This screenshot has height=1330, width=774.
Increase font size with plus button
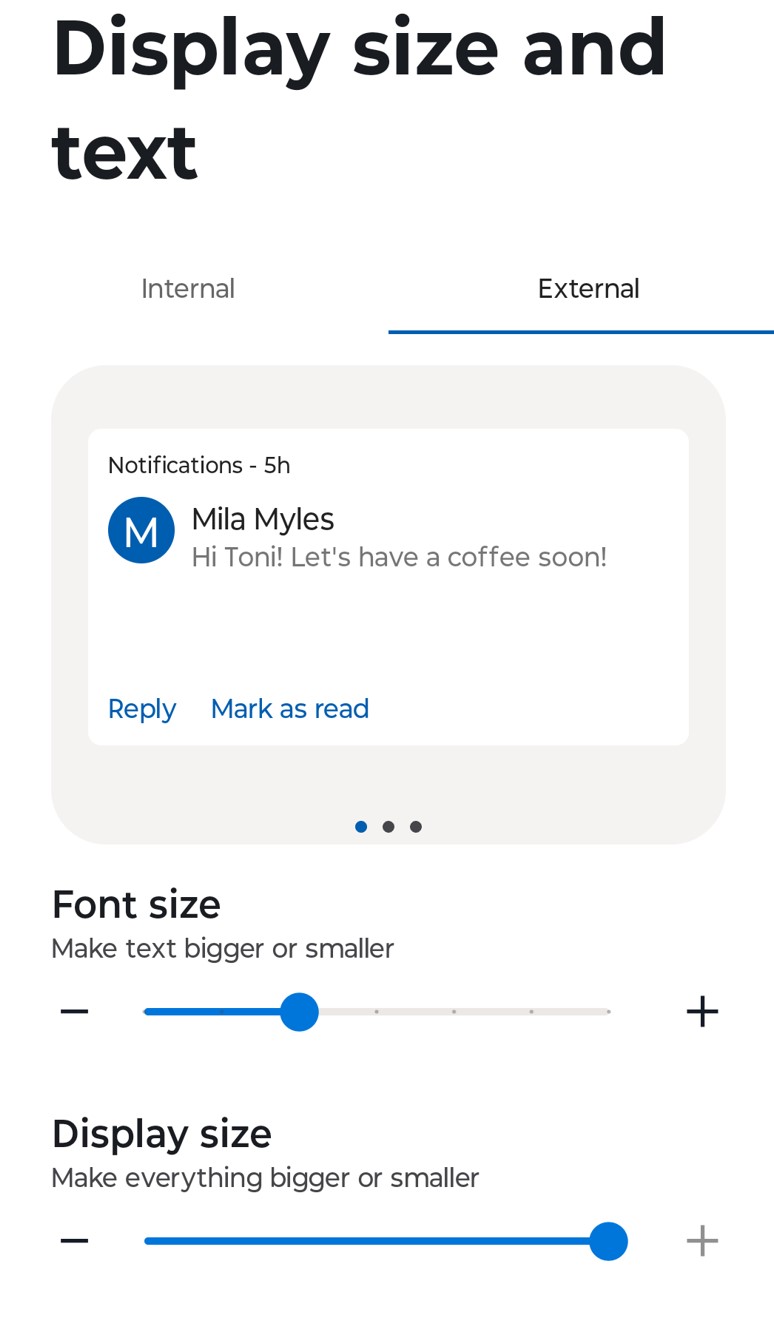coord(702,1011)
